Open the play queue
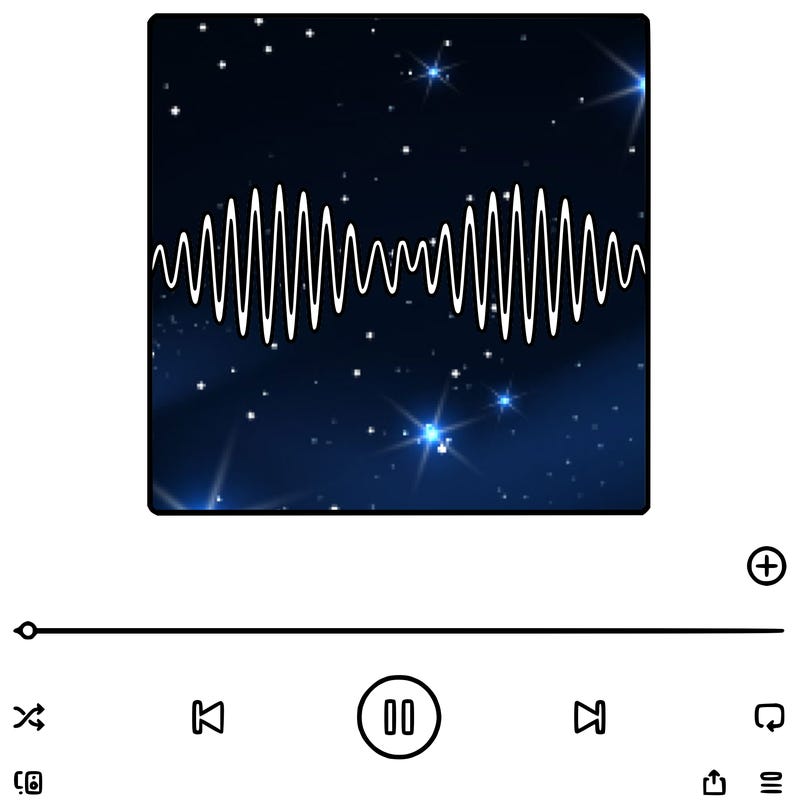 (771, 781)
